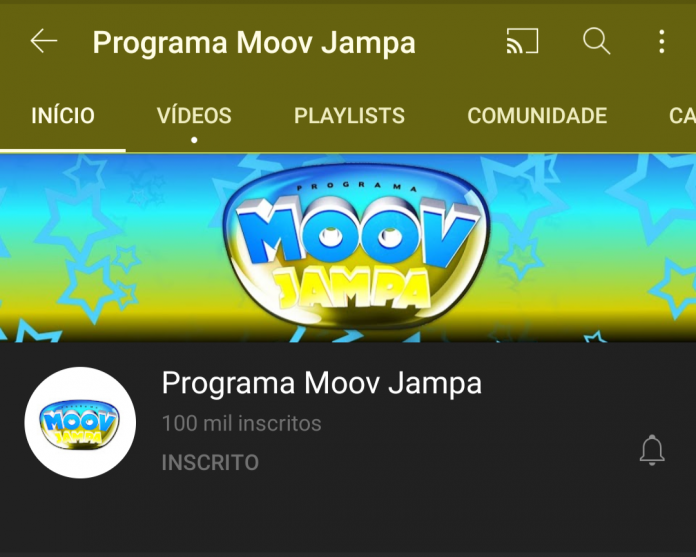Open the three-dot overflow menu
Screen dimensions: 696x557
click(661, 42)
